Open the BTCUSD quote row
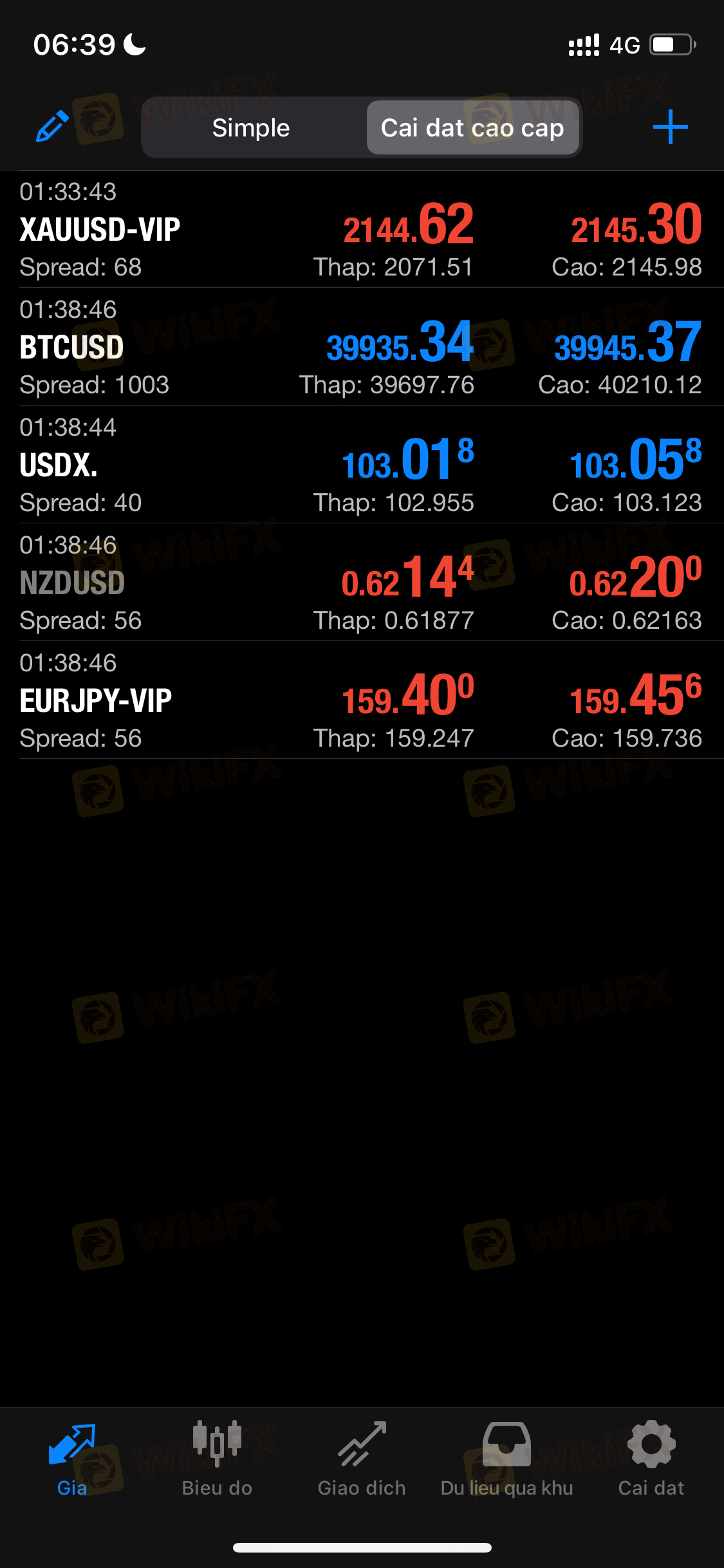The height and width of the screenshot is (1568, 724). click(x=360, y=348)
